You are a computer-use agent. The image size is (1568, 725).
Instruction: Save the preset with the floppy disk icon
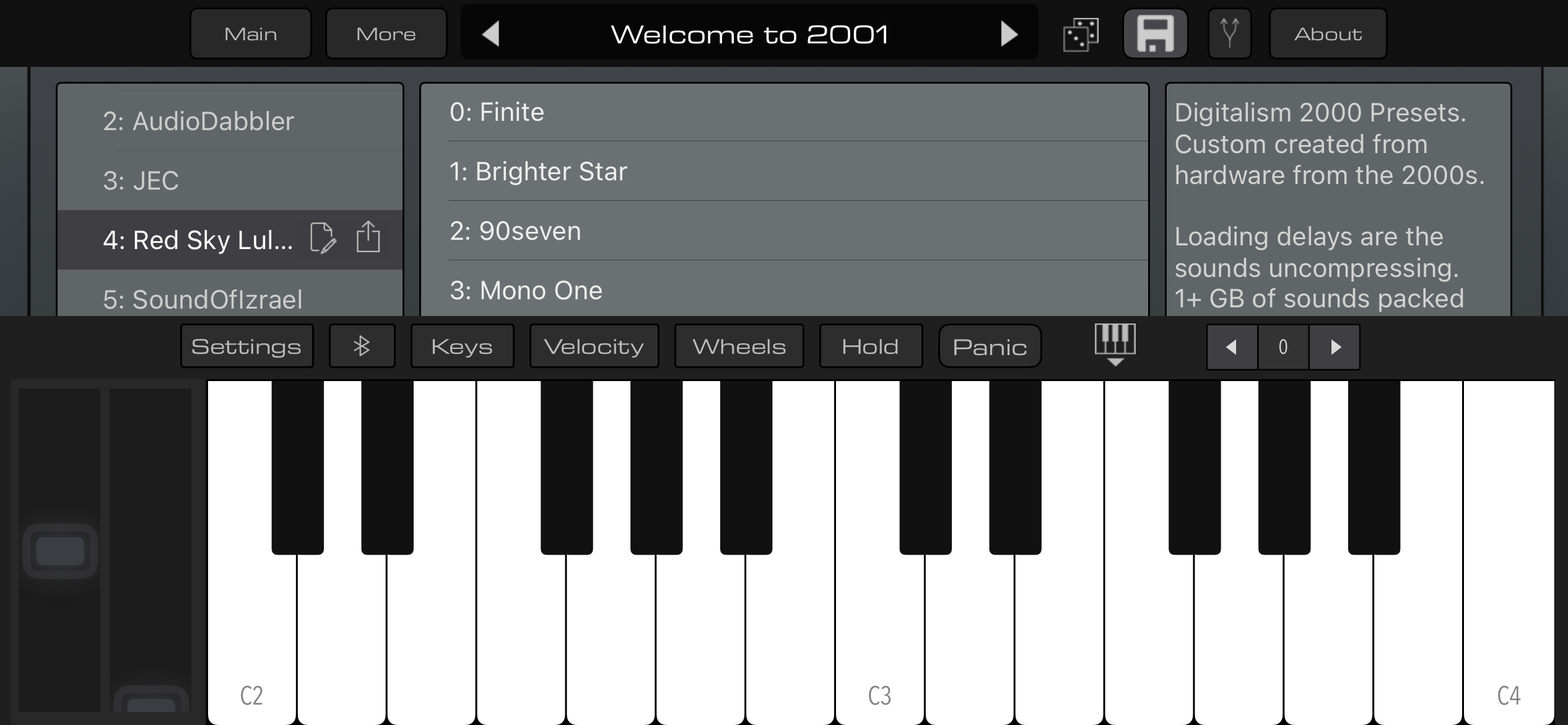click(1155, 34)
